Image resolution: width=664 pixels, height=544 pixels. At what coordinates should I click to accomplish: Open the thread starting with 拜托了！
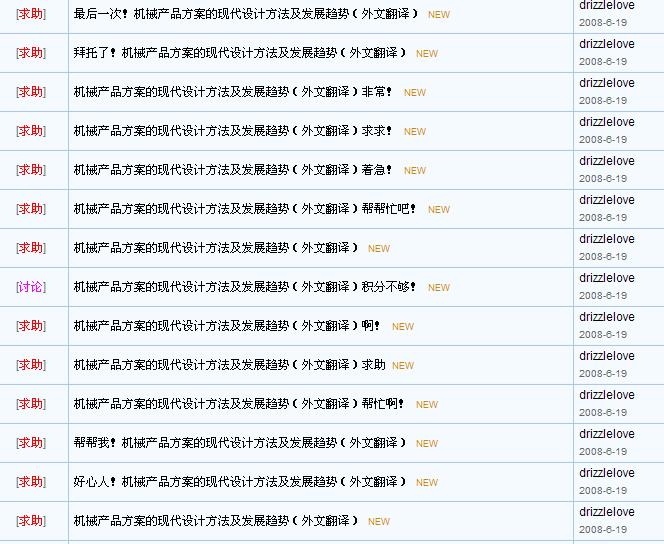[240, 53]
